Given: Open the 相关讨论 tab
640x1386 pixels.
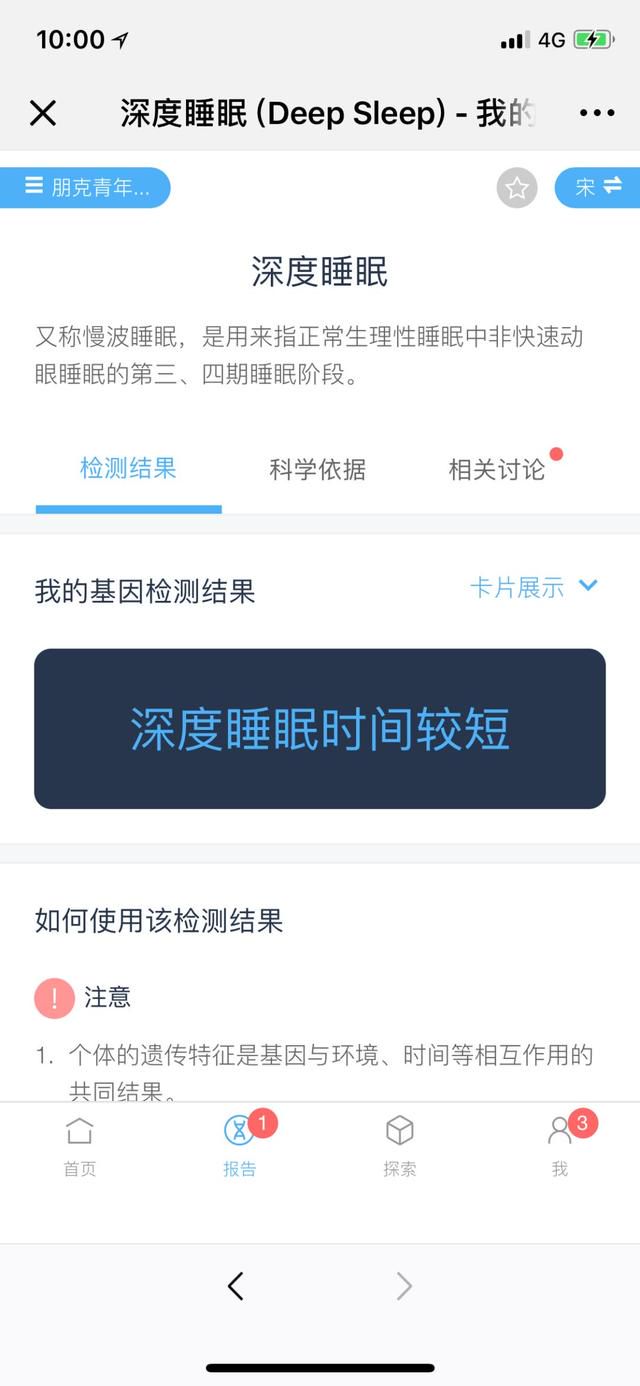Looking at the screenshot, I should (497, 469).
